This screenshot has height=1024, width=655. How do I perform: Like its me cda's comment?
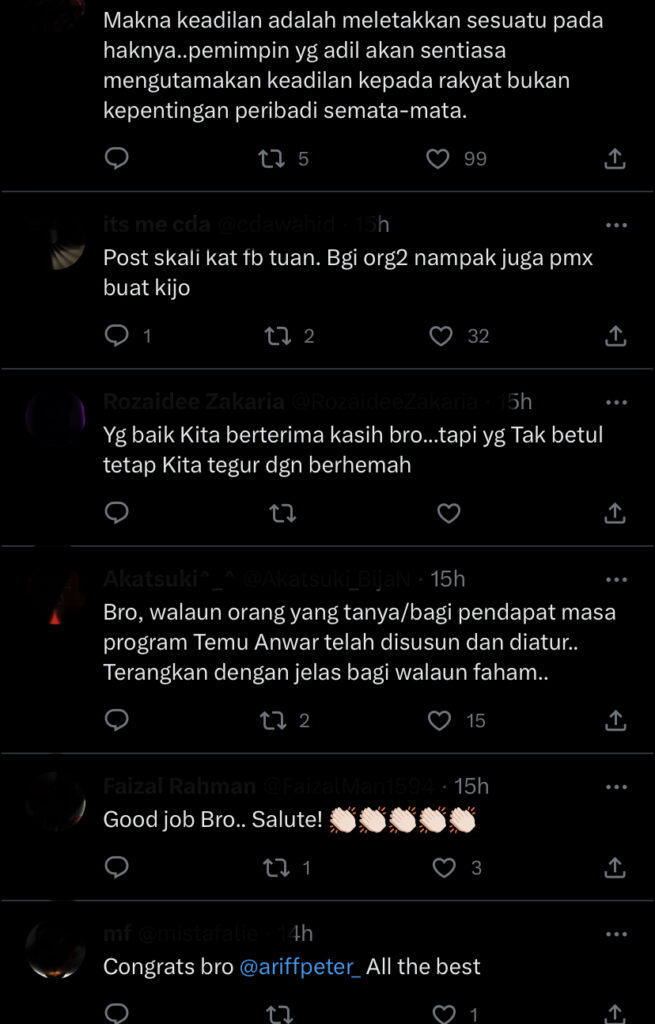coord(441,336)
